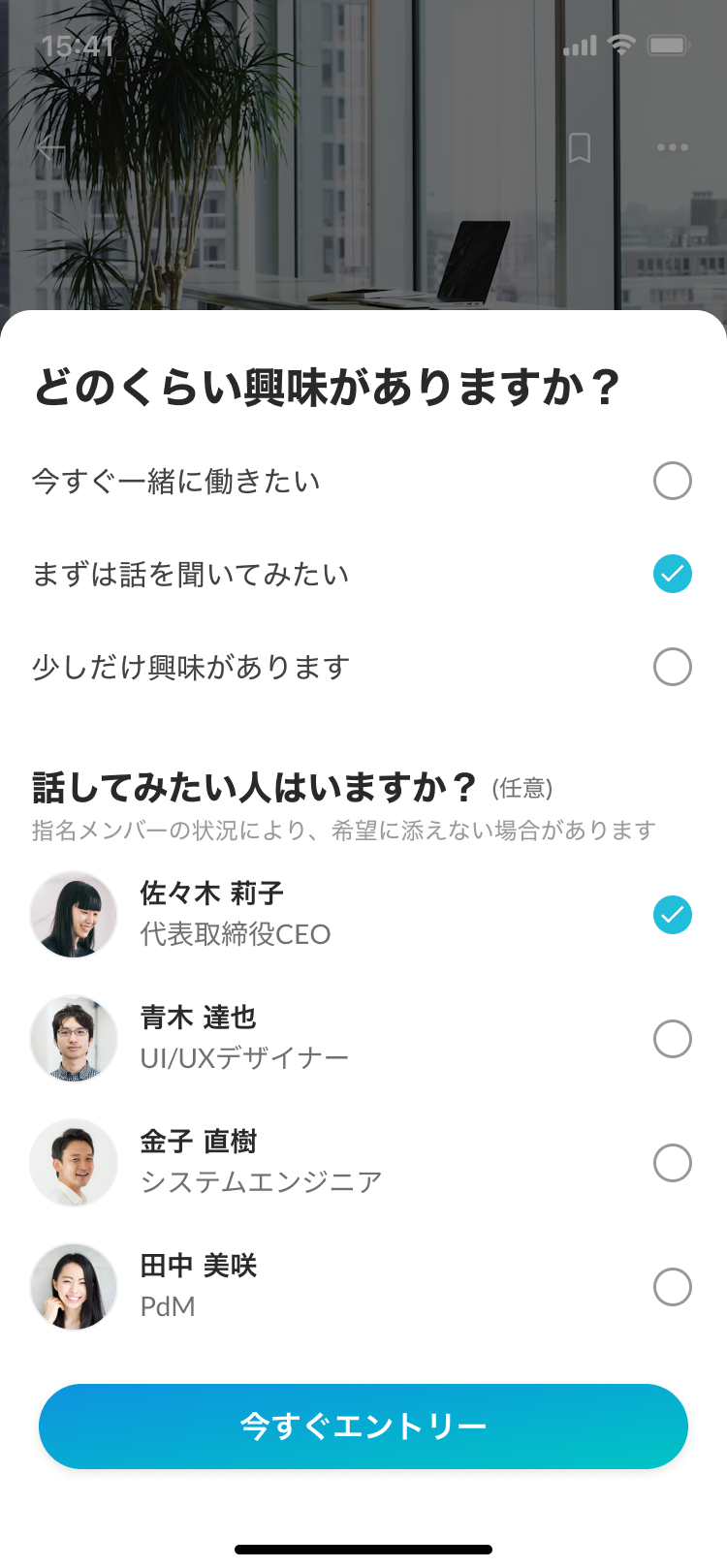Choose まずは話を聞いてみたい option

pyautogui.click(x=672, y=574)
